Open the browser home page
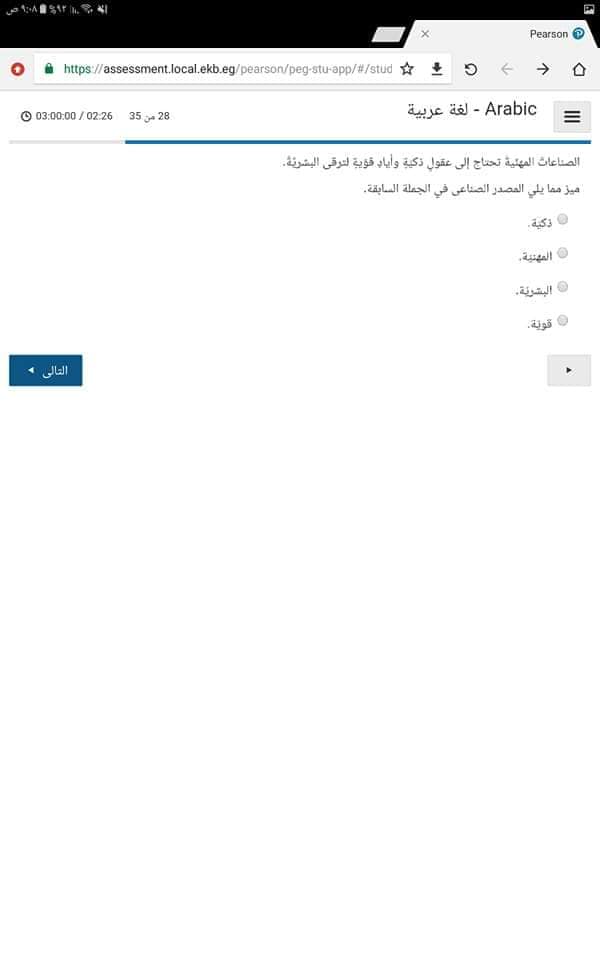 579,69
